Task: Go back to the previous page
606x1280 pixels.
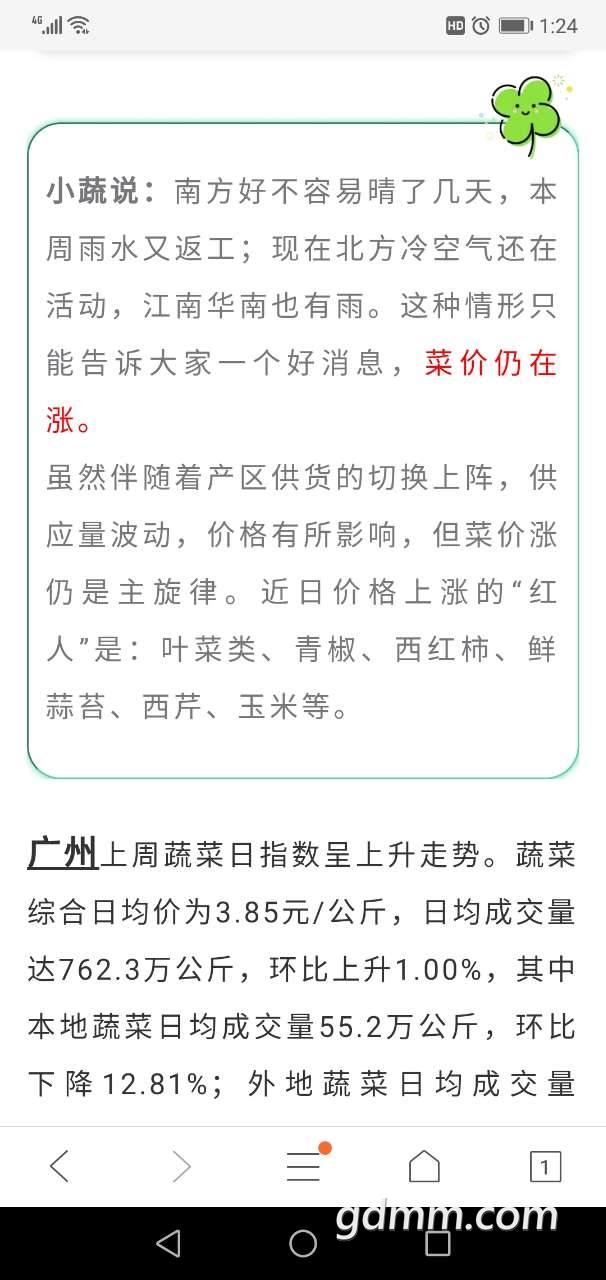Action: point(60,1166)
